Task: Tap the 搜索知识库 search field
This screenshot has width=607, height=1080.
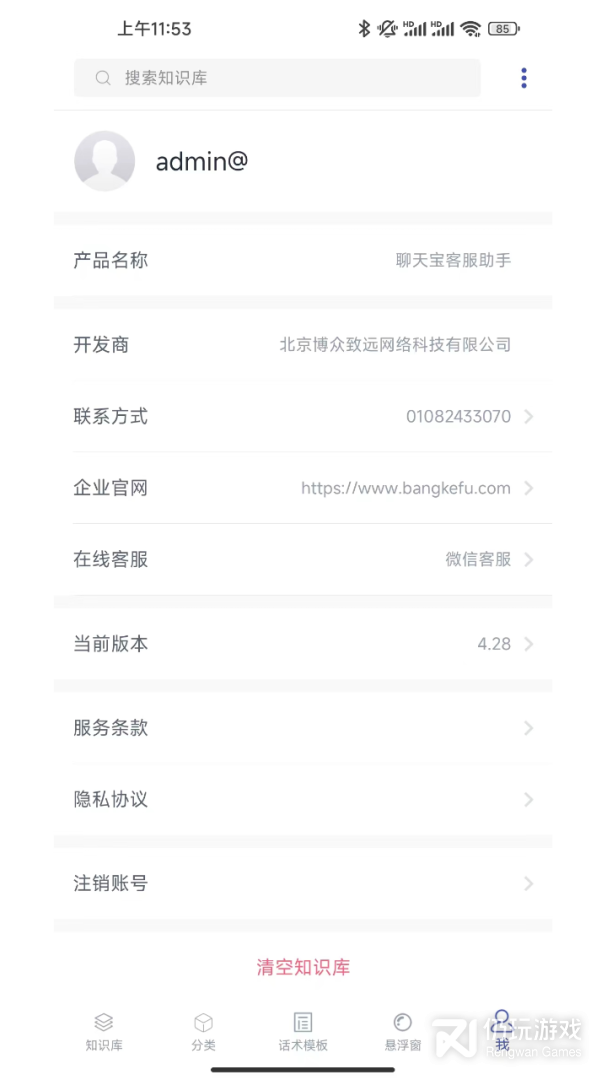Action: [x=277, y=78]
